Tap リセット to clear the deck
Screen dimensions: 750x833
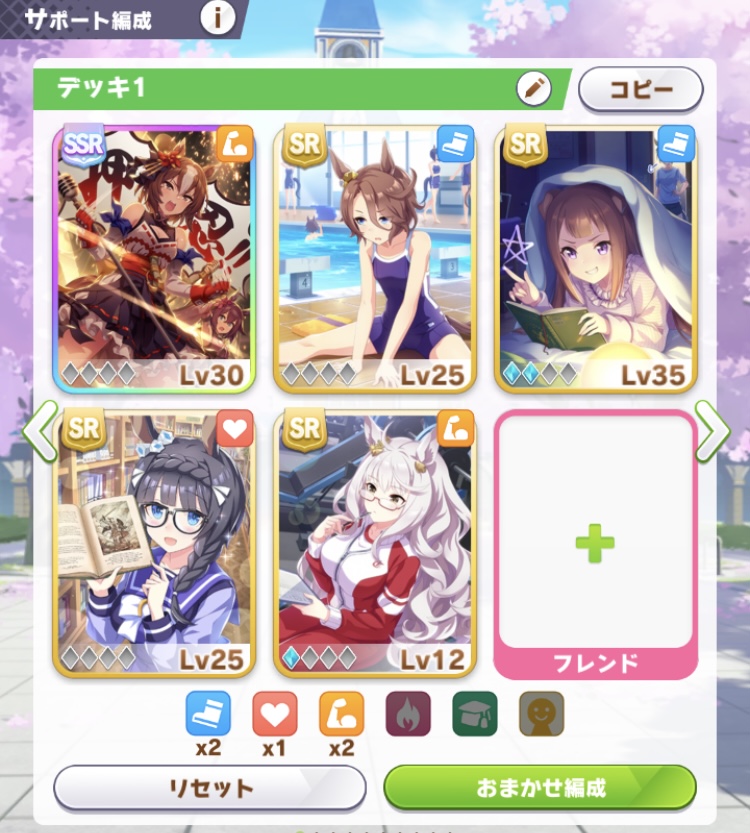[x=209, y=787]
